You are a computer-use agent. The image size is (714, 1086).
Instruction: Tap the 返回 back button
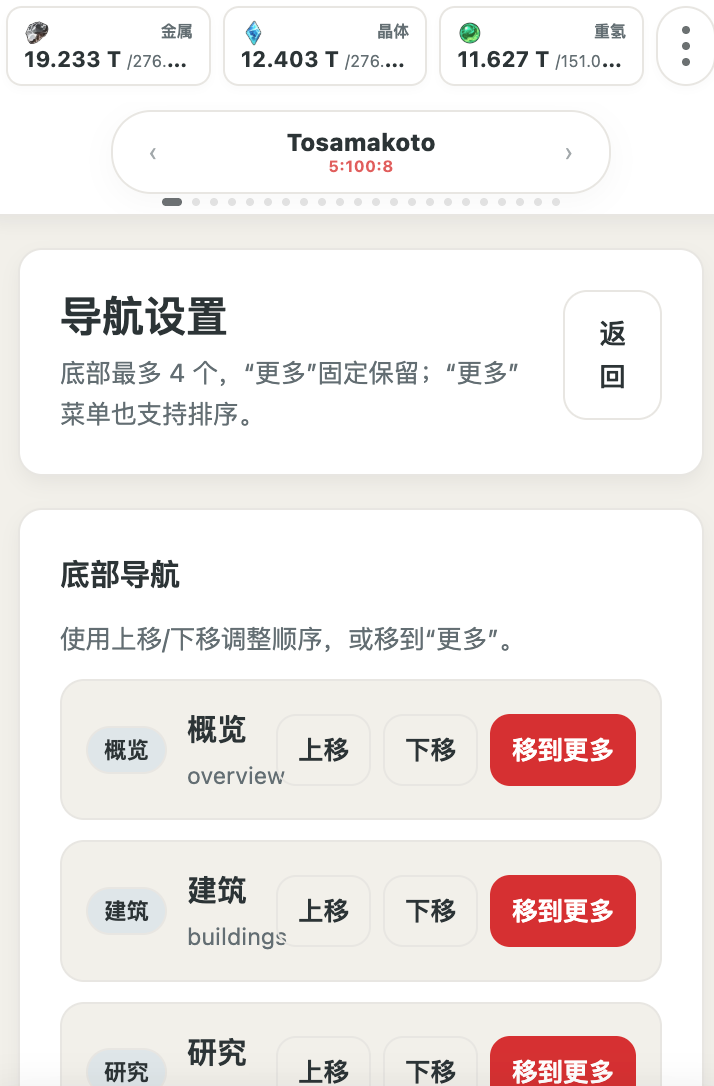612,355
